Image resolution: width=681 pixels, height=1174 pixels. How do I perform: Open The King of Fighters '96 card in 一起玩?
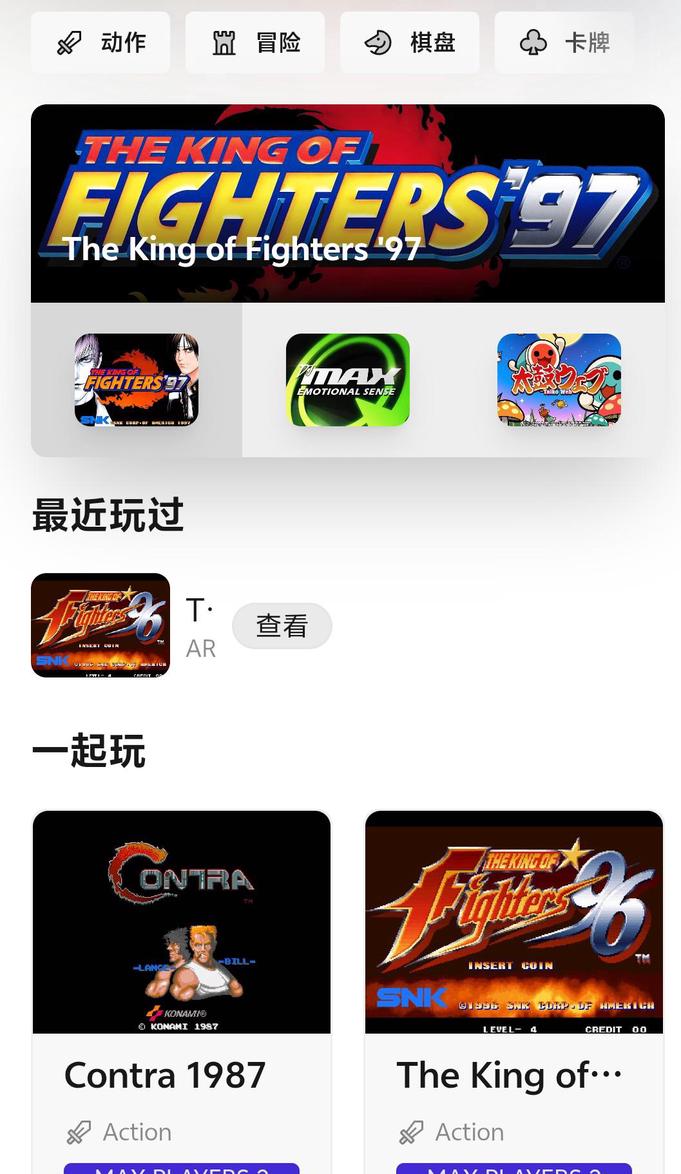pyautogui.click(x=514, y=990)
